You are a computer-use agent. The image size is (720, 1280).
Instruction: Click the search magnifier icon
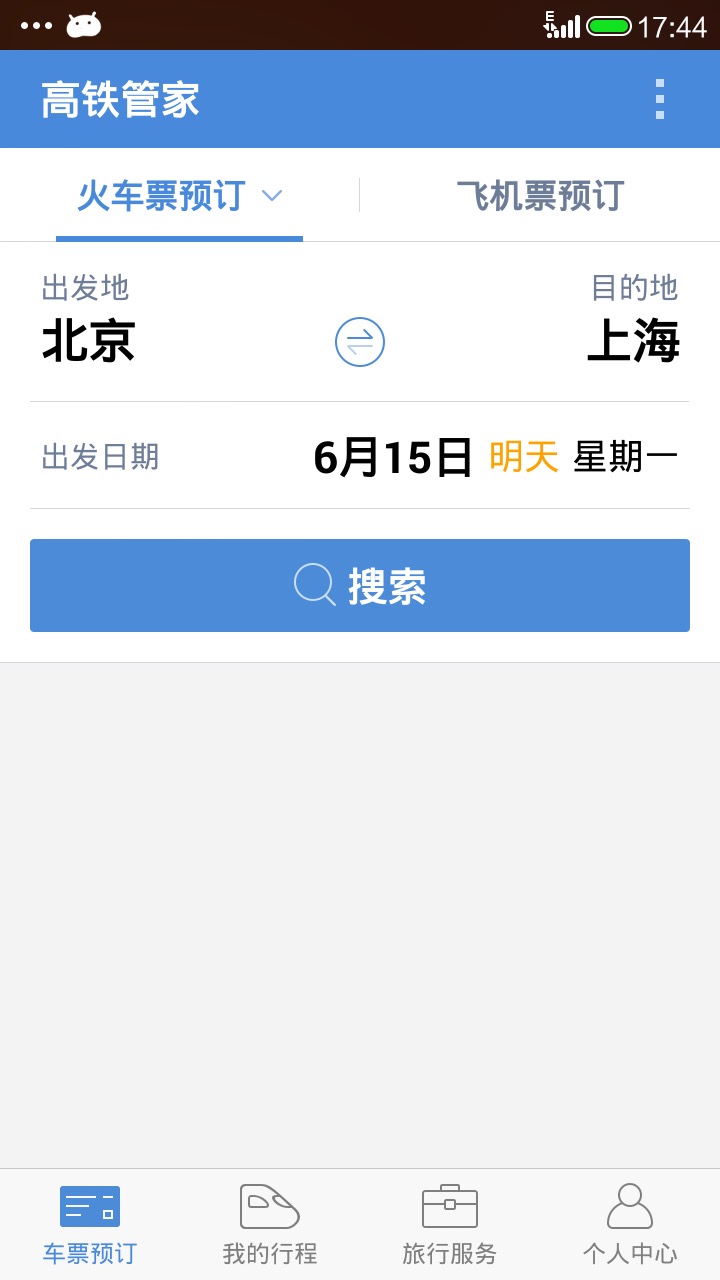tap(314, 585)
